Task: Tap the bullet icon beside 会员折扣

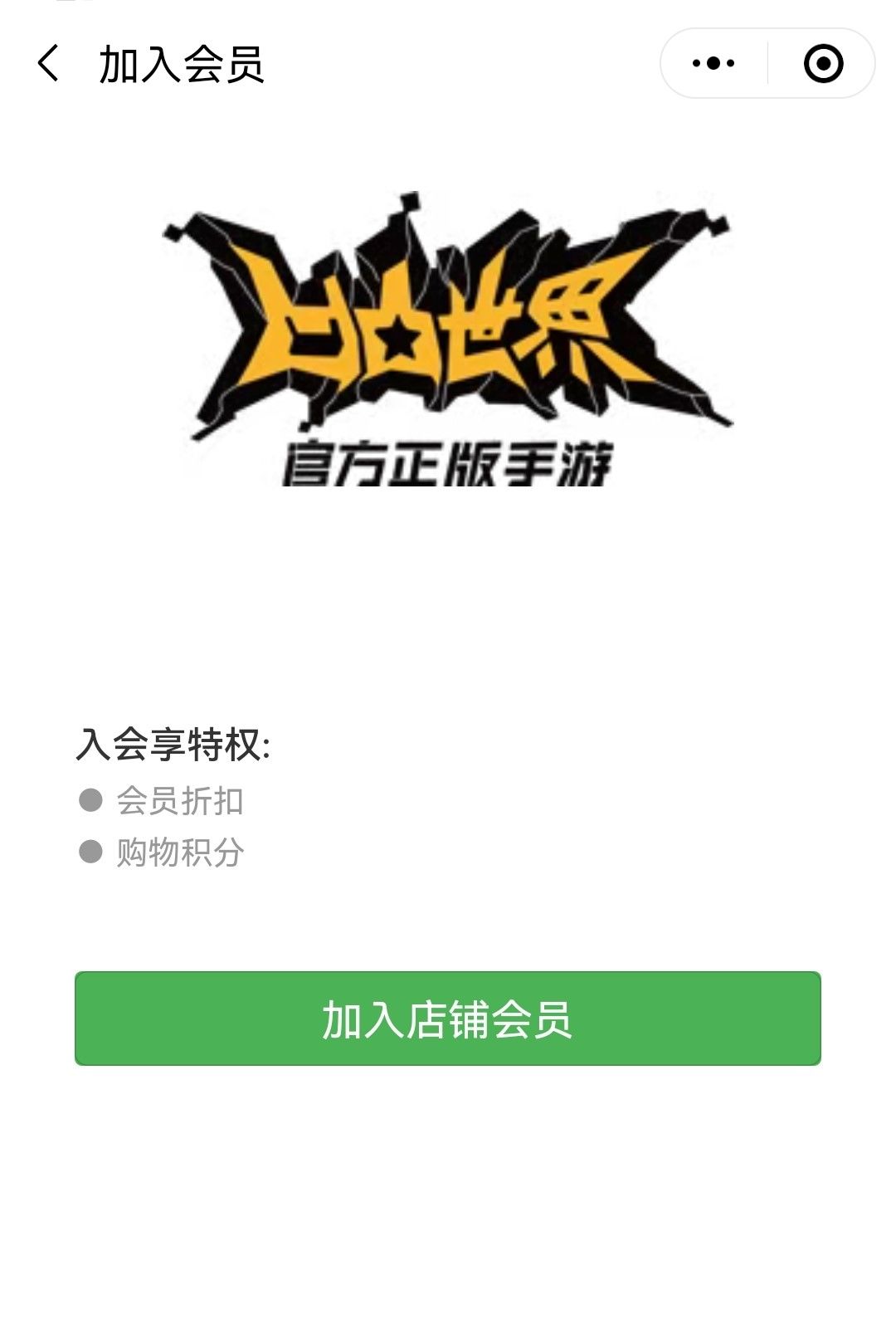Action: [x=91, y=802]
